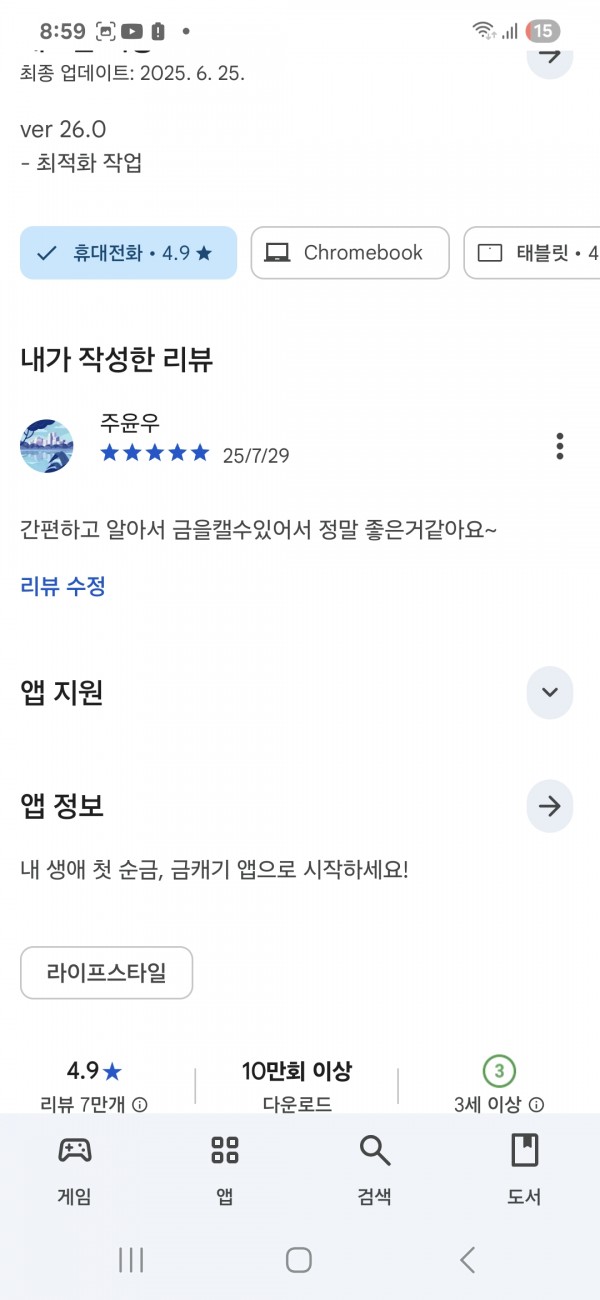Switch to the 검색 tab

[375, 1168]
